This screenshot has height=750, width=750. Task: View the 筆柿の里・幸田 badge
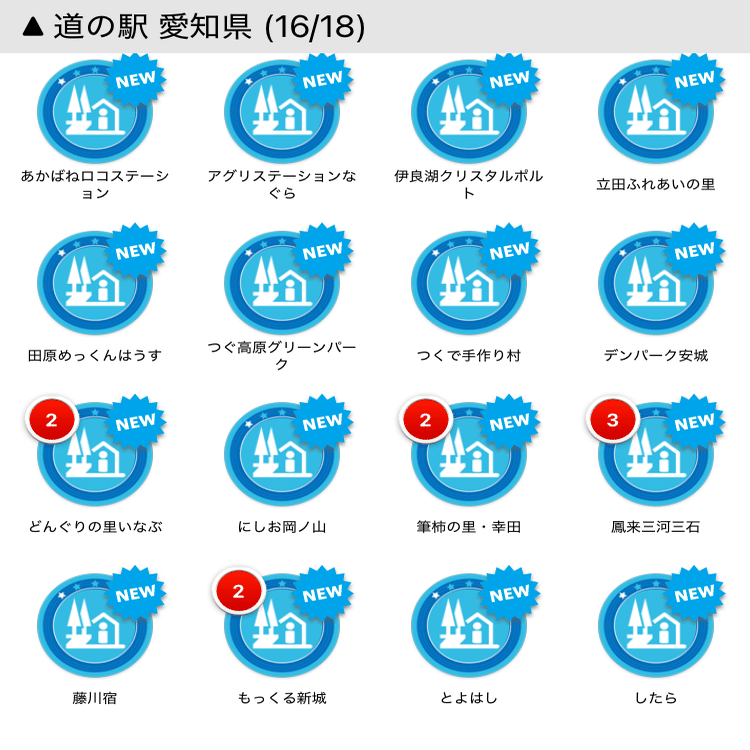(468, 453)
